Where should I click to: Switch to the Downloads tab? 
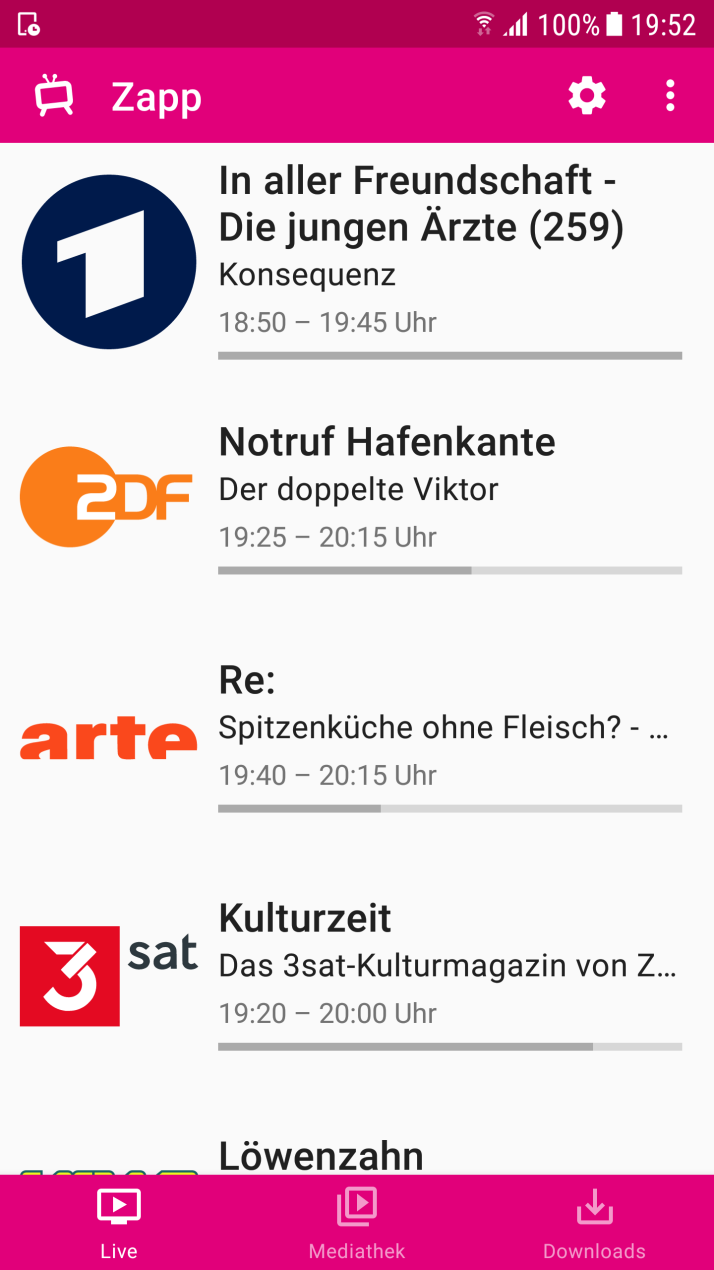point(595,1222)
